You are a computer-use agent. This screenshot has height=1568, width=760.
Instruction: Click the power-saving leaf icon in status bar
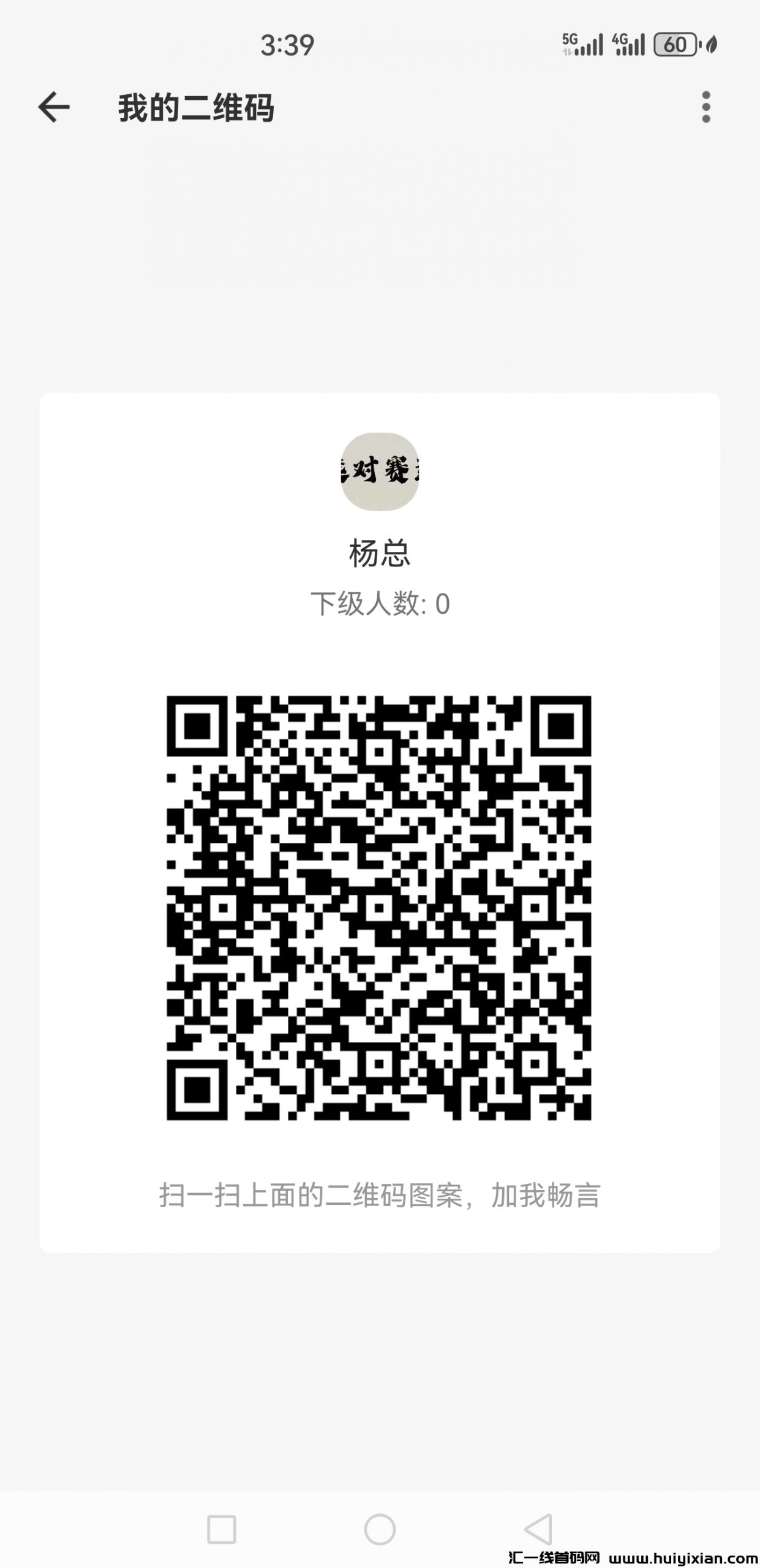click(712, 45)
